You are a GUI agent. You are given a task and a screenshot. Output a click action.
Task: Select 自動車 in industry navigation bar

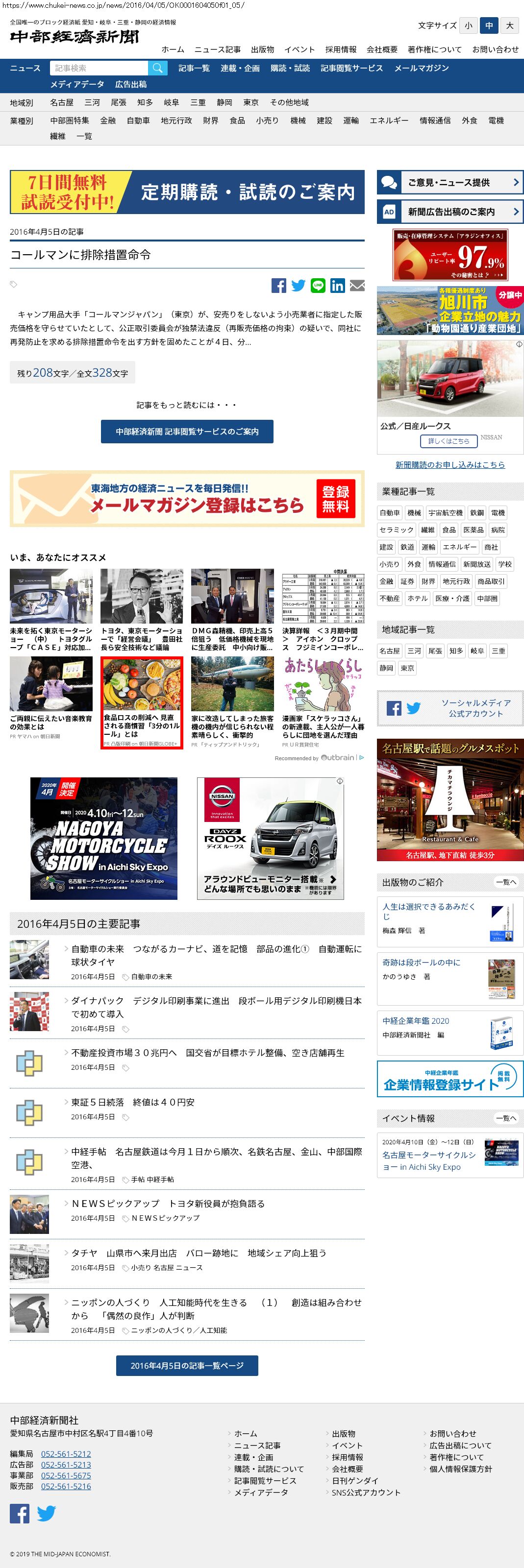[x=138, y=121]
